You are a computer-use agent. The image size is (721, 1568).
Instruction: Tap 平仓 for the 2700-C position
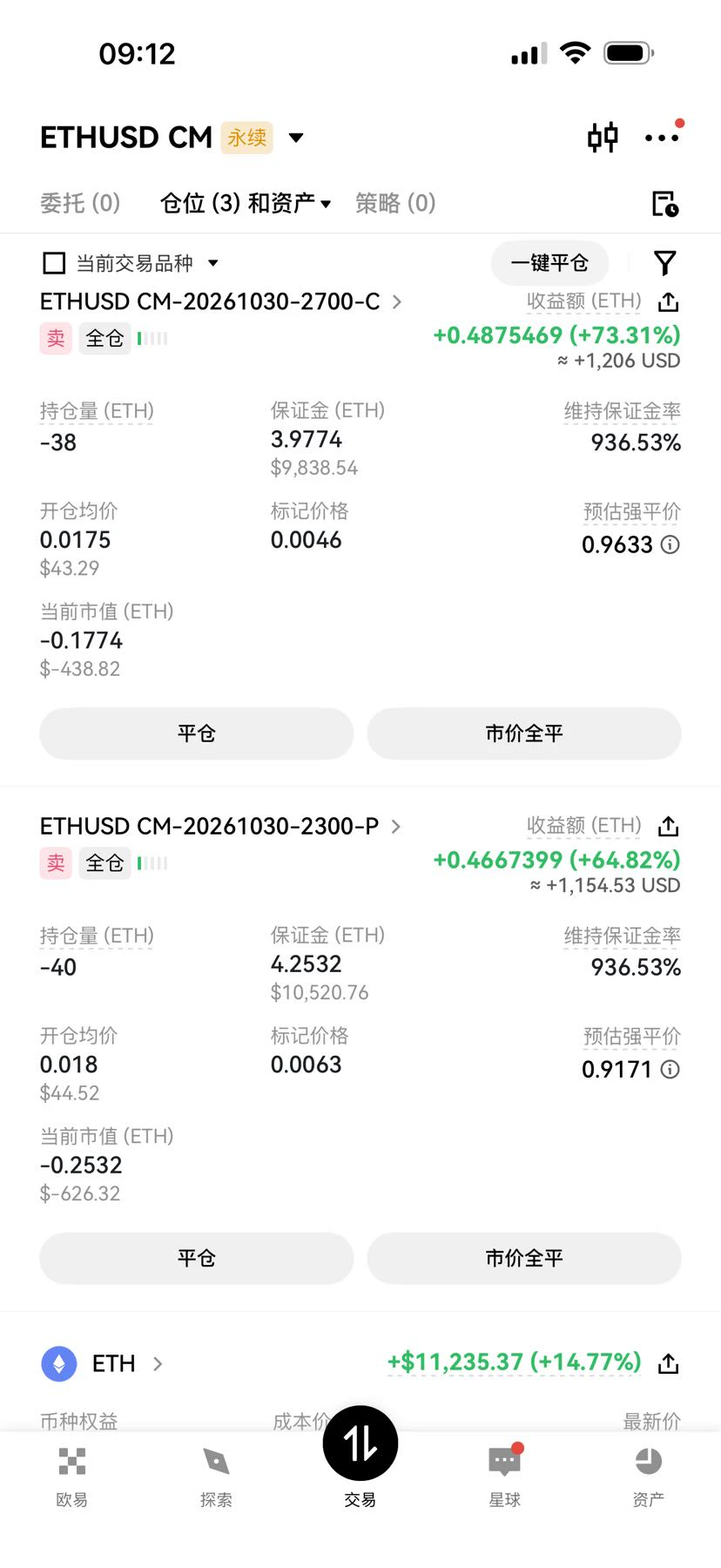point(197,733)
